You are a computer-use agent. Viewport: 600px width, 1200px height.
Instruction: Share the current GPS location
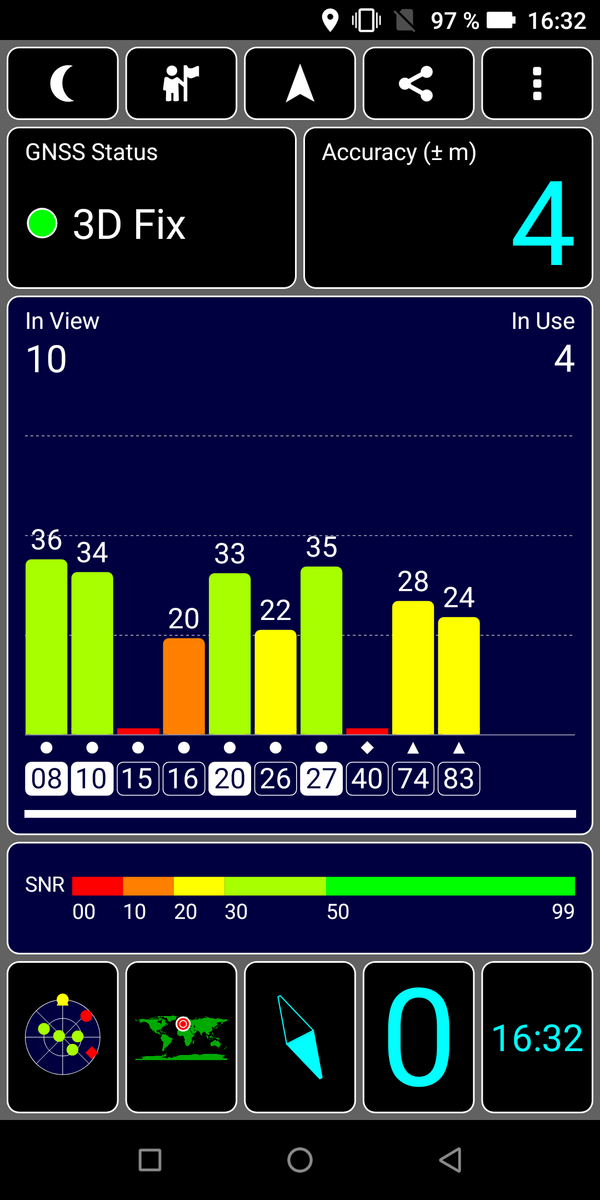tap(418, 84)
